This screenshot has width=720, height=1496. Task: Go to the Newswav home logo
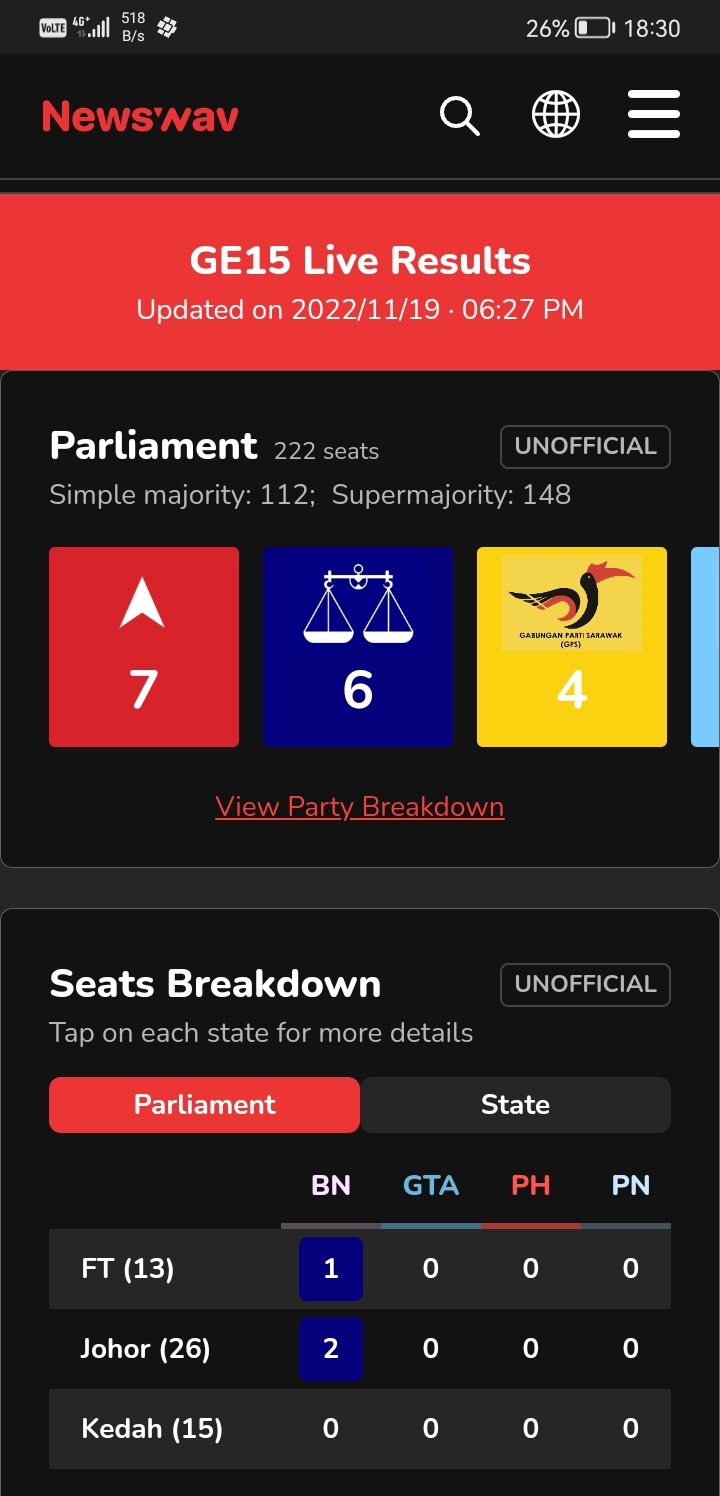pos(140,117)
